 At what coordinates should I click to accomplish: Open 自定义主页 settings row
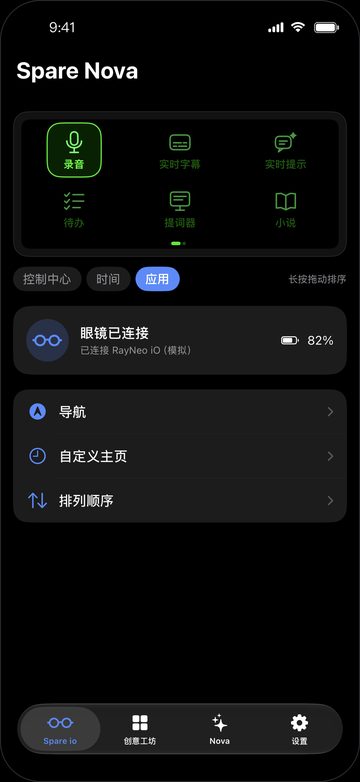coord(180,456)
